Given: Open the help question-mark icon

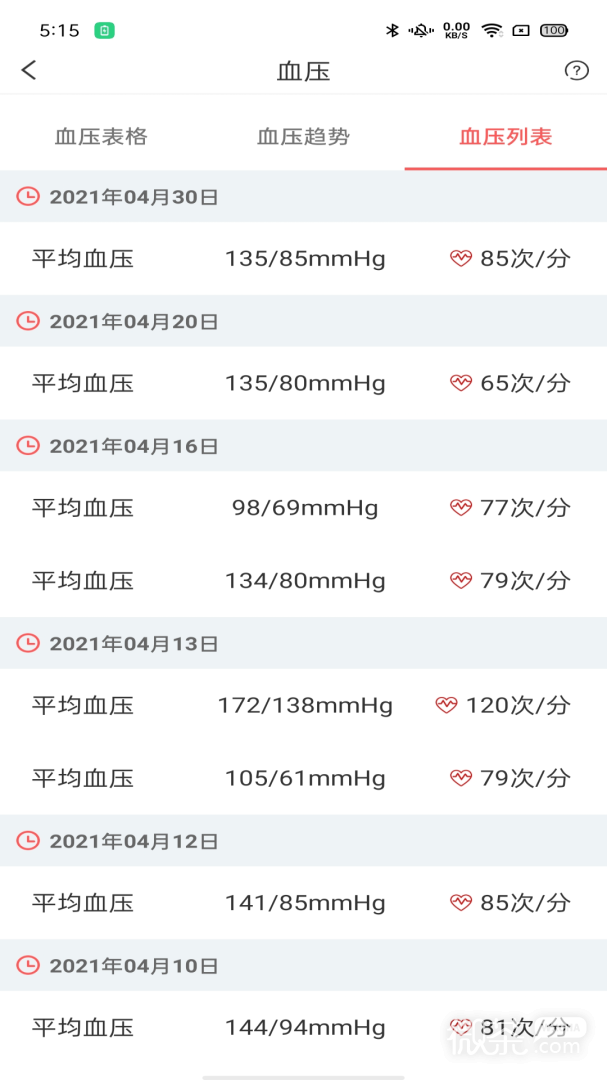Looking at the screenshot, I should pos(576,70).
